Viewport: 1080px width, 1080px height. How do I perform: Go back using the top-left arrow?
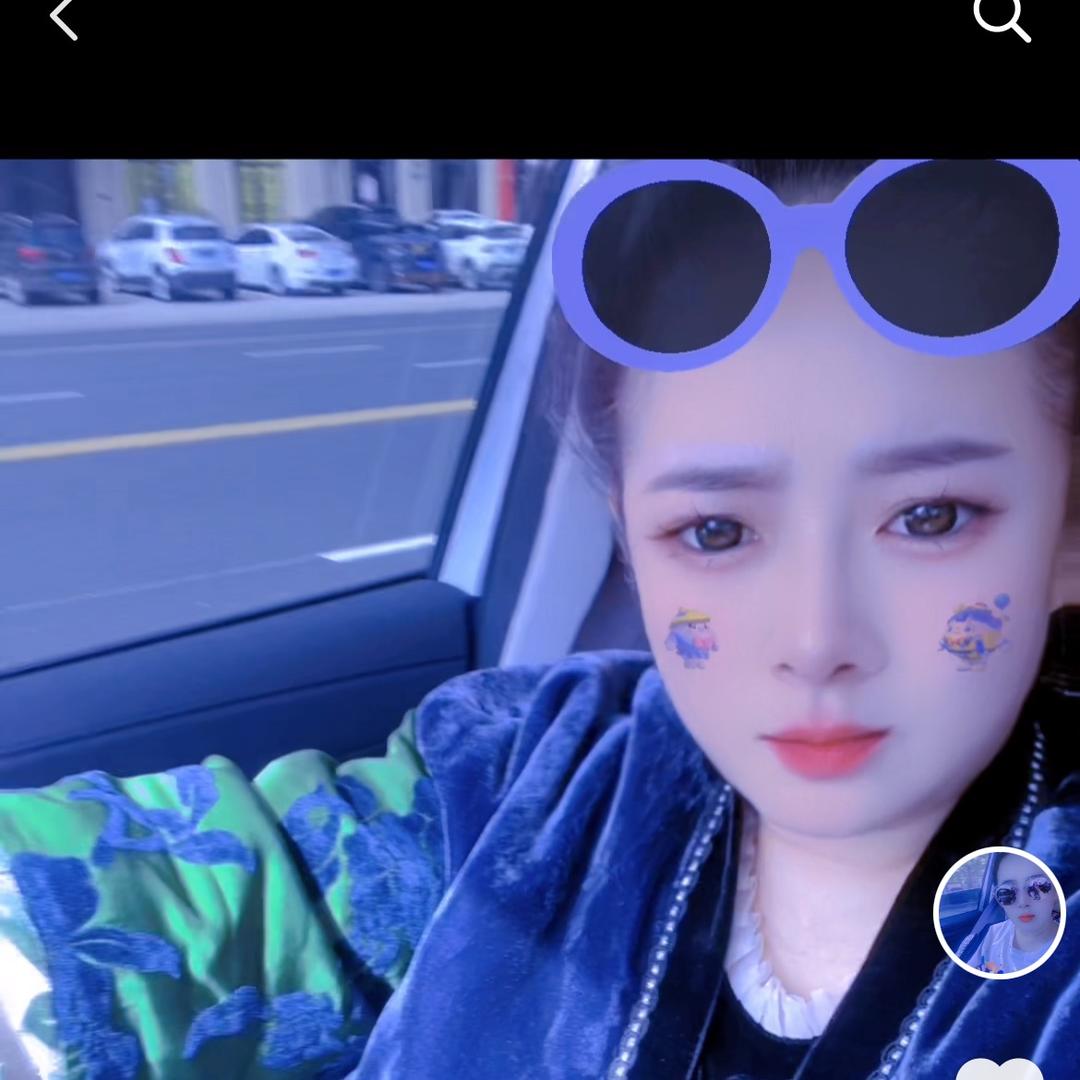64,20
